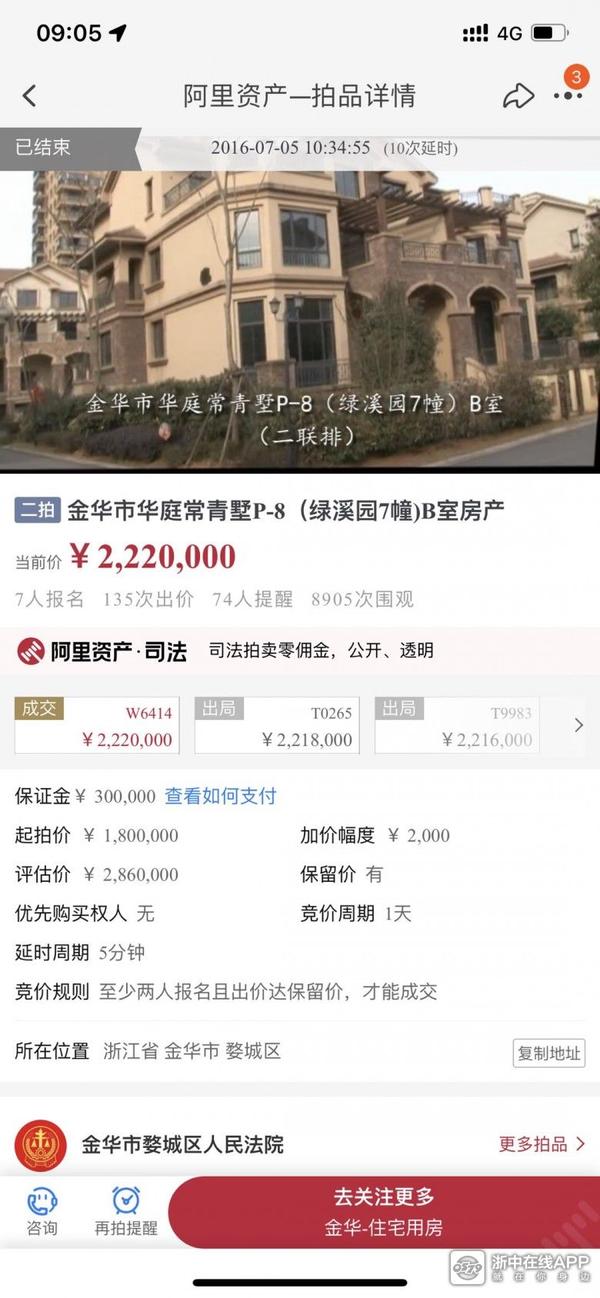Copy the address with 复制地址
Viewport: 600px width, 1298px height.
point(548,1053)
